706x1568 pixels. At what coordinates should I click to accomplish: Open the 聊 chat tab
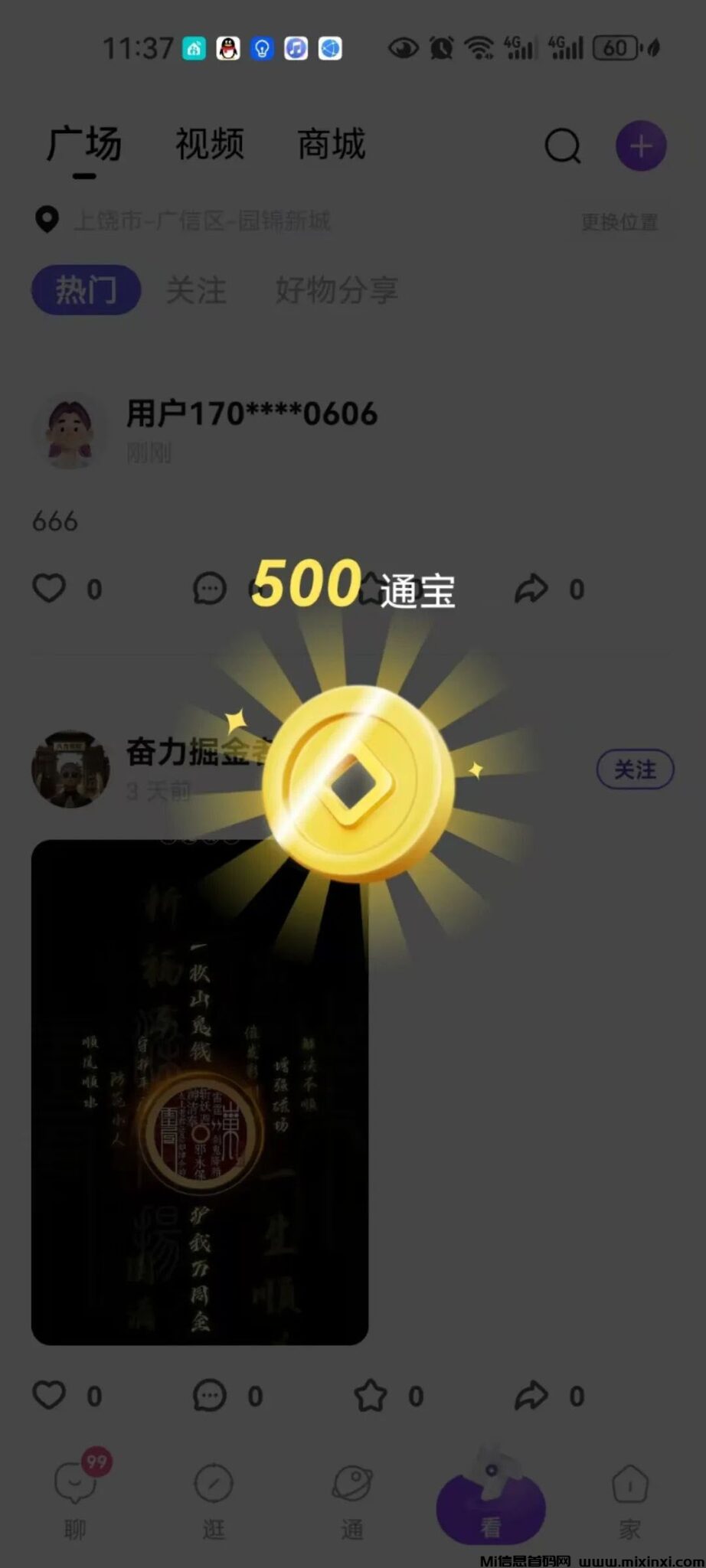(75, 1497)
